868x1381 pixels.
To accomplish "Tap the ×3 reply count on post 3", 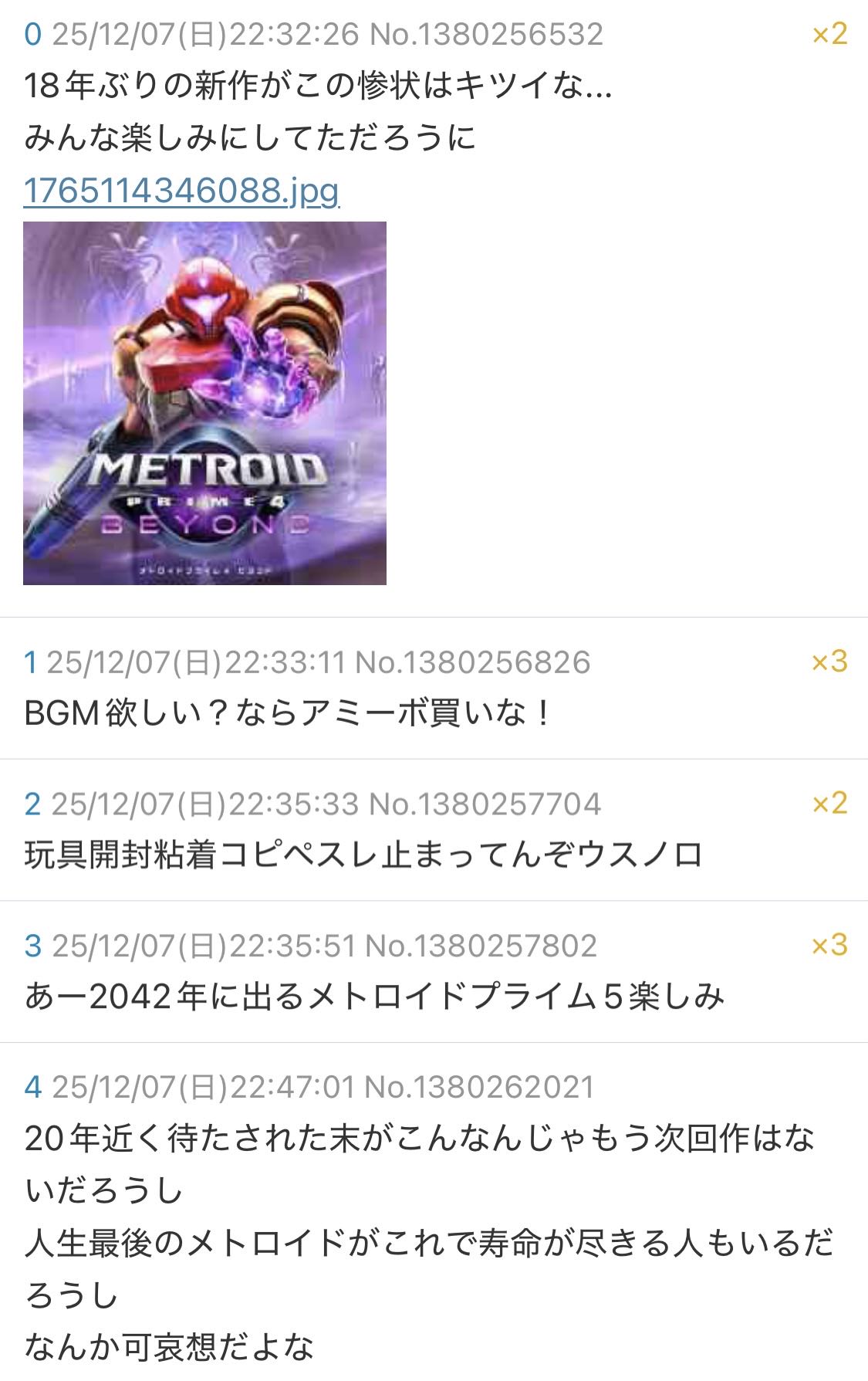I will 829,945.
